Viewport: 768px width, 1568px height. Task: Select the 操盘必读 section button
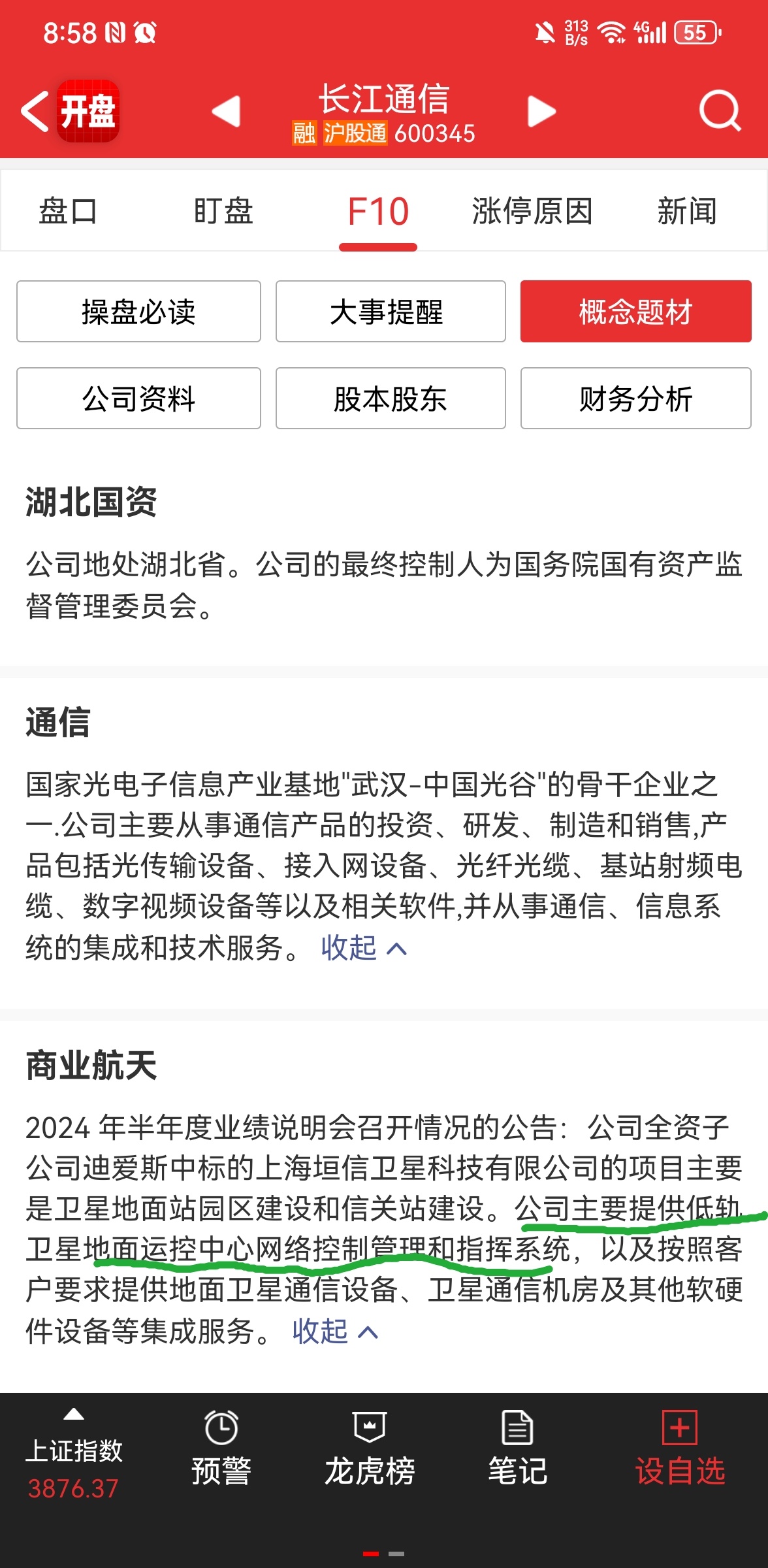[138, 312]
